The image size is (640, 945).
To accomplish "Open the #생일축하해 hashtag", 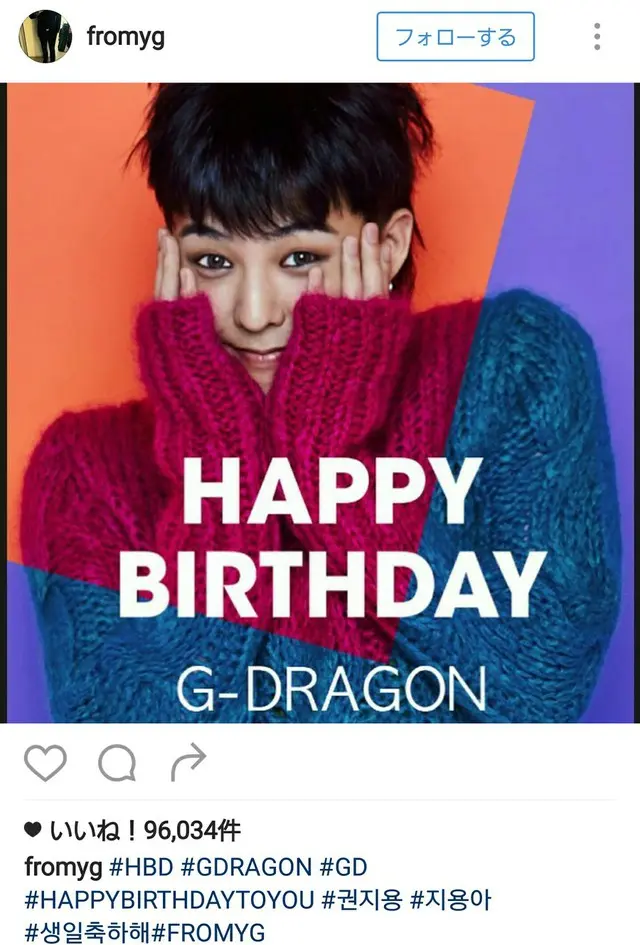I will click(90, 932).
